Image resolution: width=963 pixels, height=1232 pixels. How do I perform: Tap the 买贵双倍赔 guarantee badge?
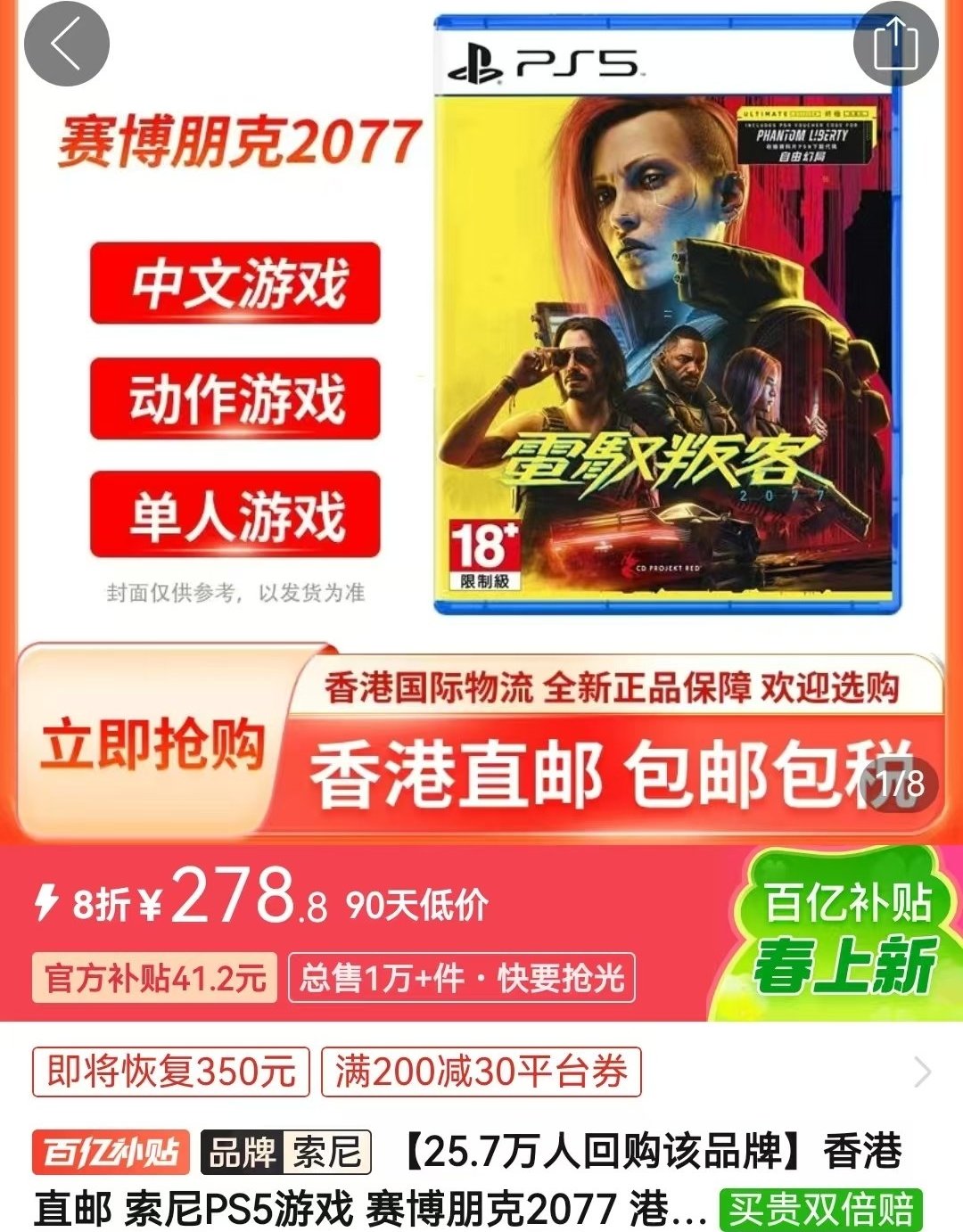[x=820, y=1209]
